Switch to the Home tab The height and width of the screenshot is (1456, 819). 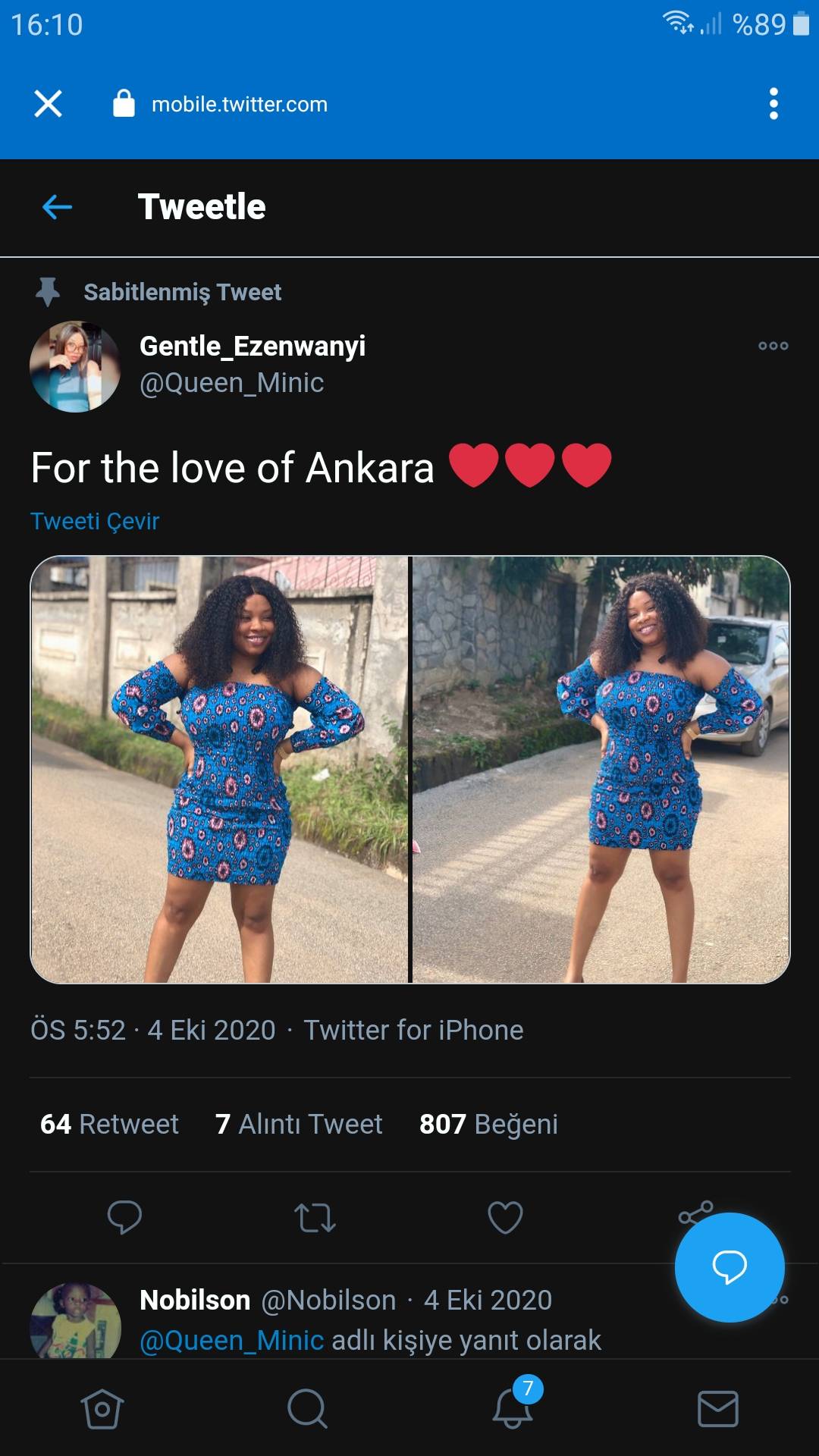tap(102, 1409)
